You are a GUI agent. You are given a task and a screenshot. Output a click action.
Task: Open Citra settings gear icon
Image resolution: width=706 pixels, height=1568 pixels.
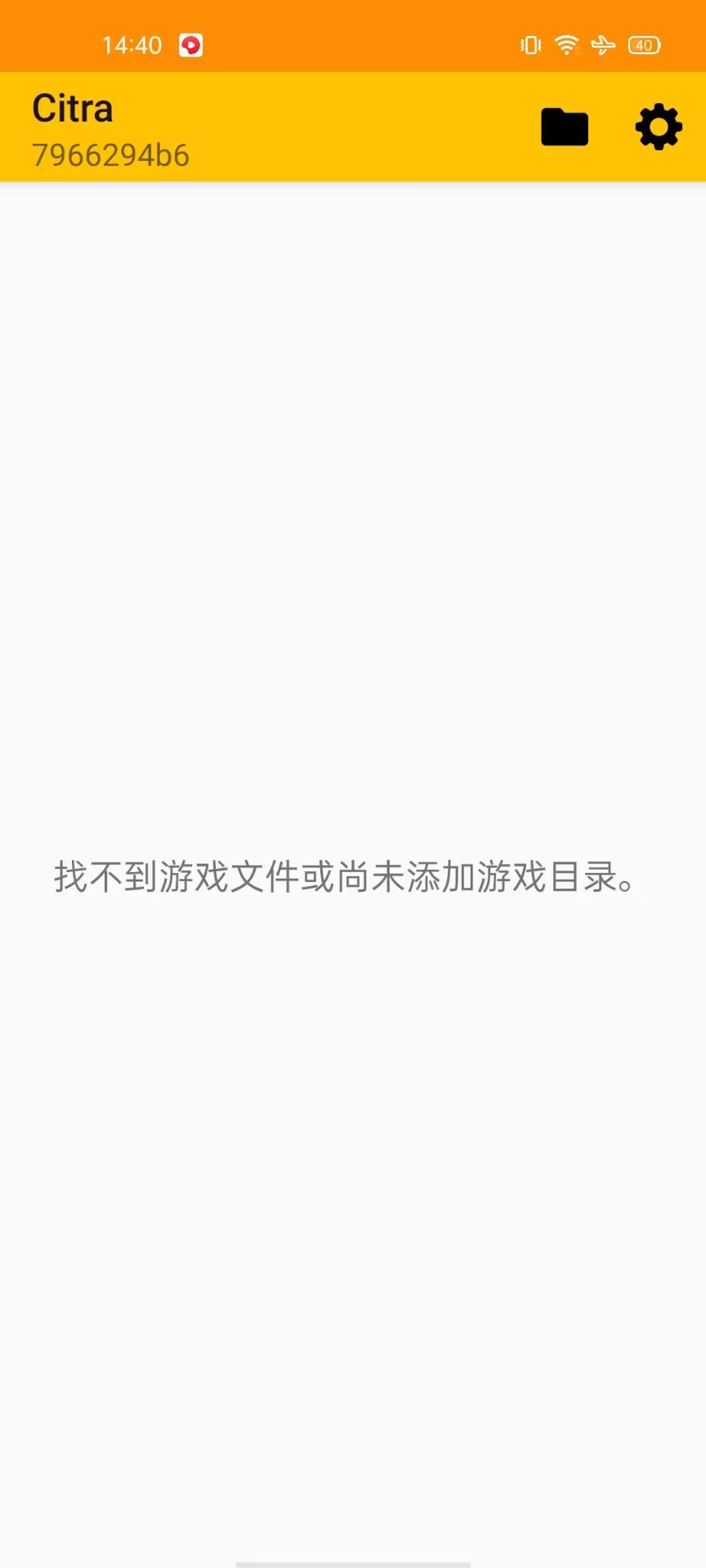click(659, 127)
